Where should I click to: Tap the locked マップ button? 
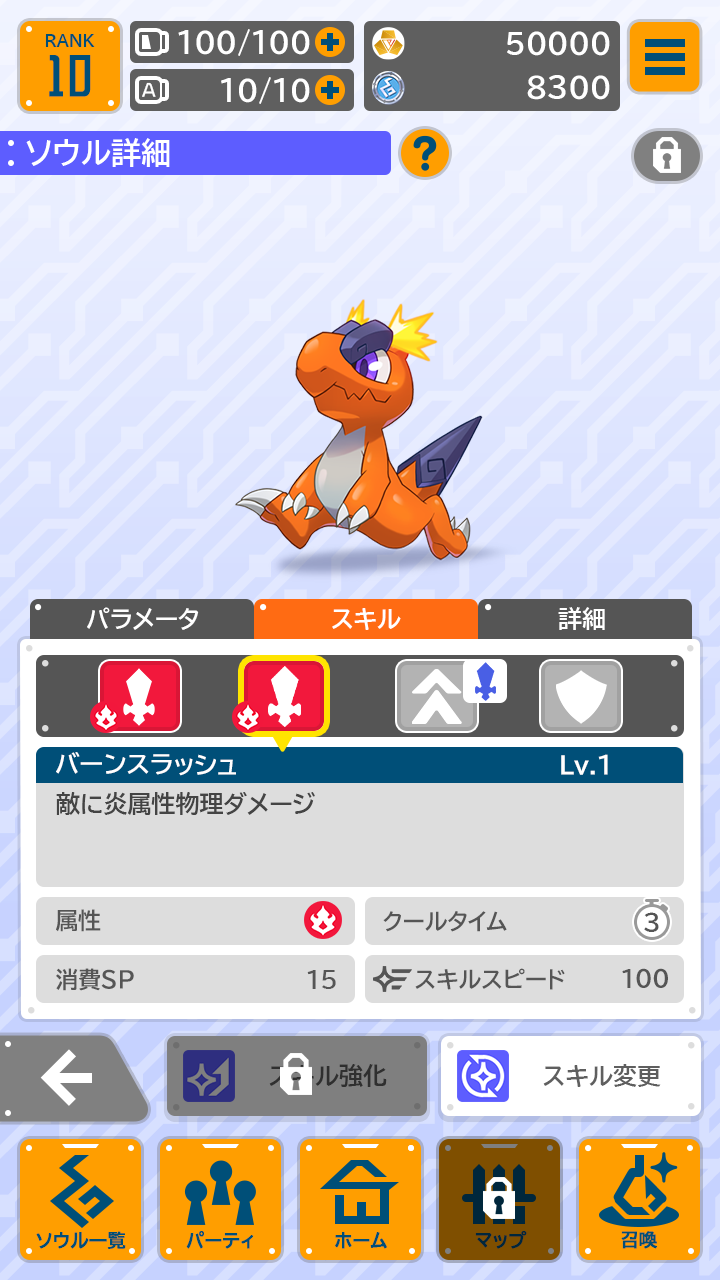[x=499, y=1199]
